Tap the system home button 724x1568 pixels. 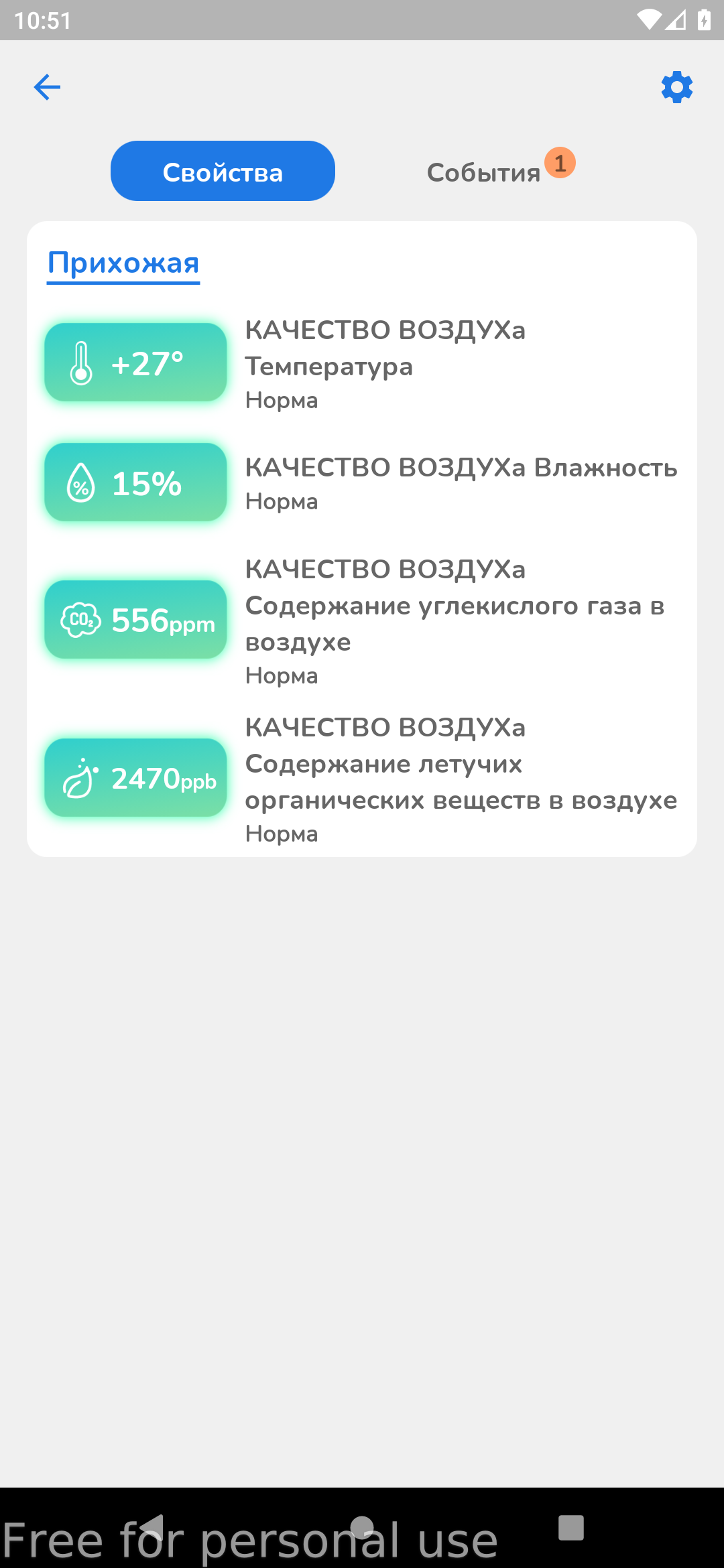click(x=362, y=1527)
